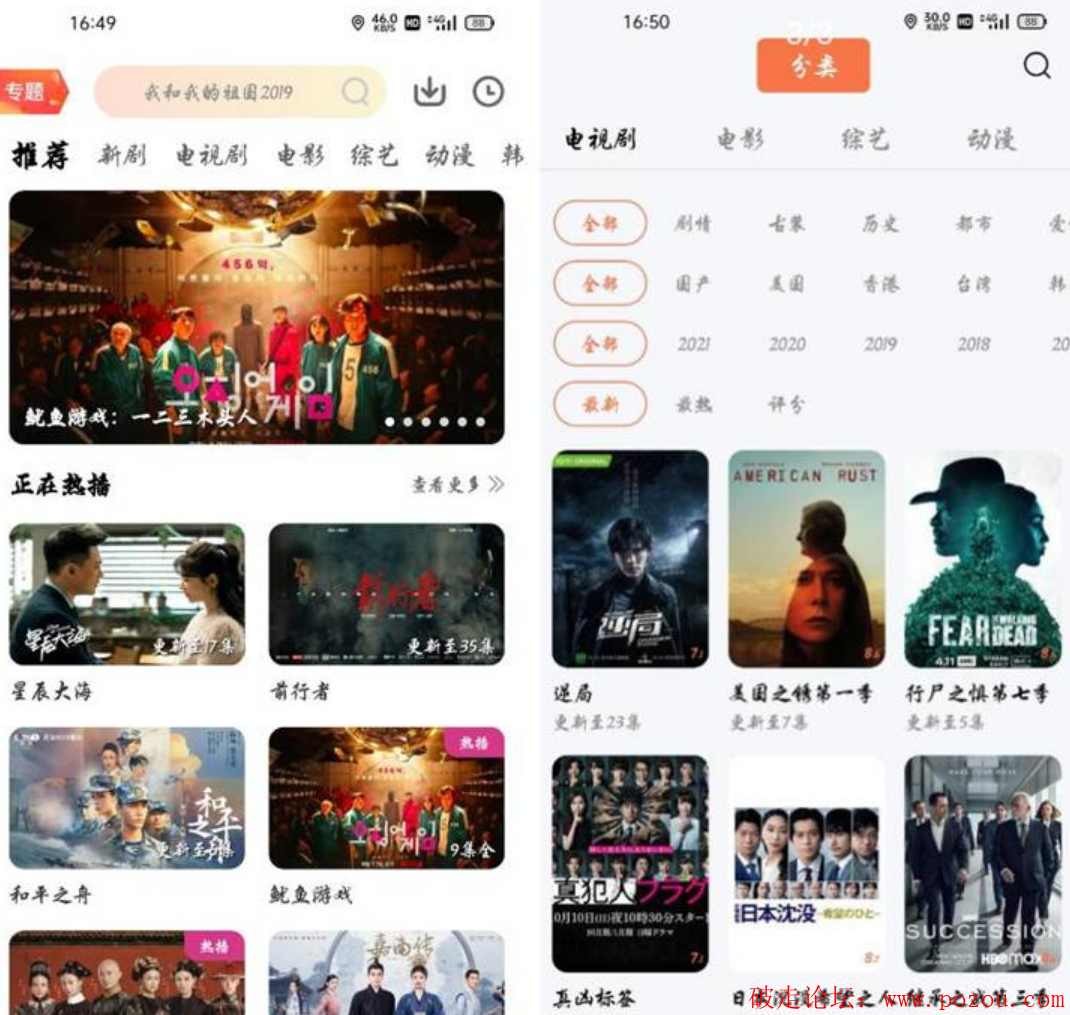This screenshot has width=1070, height=1015.
Task: Open the 和平之舟 show card
Action: click(x=127, y=797)
